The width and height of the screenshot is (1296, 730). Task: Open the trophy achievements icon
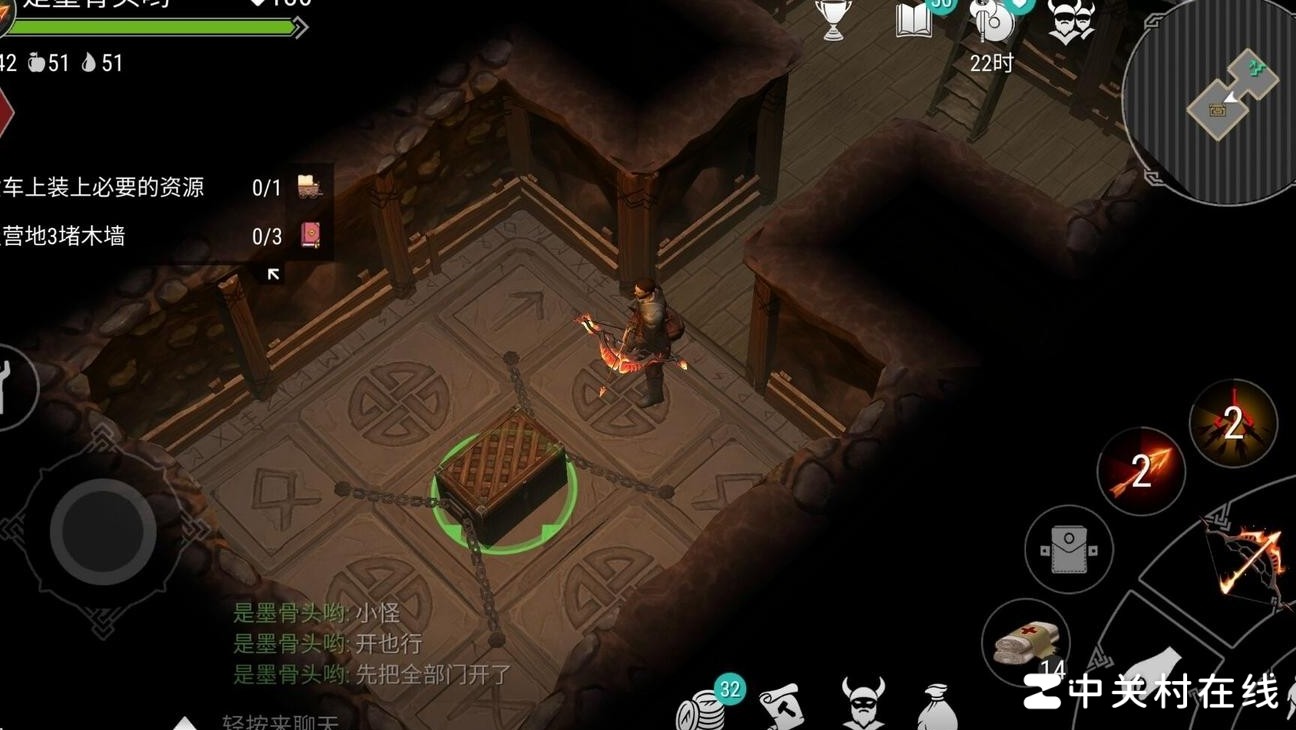(x=834, y=20)
